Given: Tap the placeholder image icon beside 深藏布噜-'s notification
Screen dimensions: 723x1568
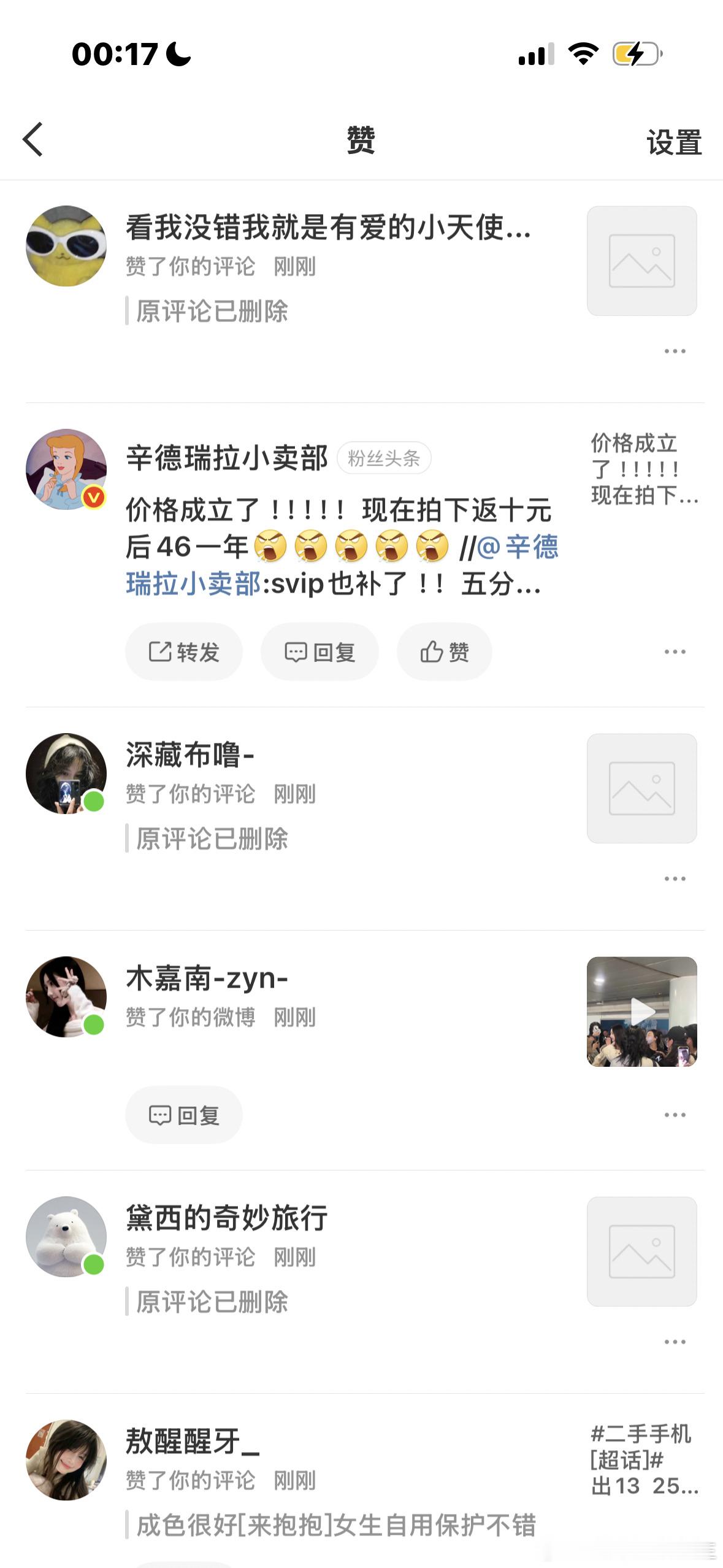Looking at the screenshot, I should tap(641, 790).
